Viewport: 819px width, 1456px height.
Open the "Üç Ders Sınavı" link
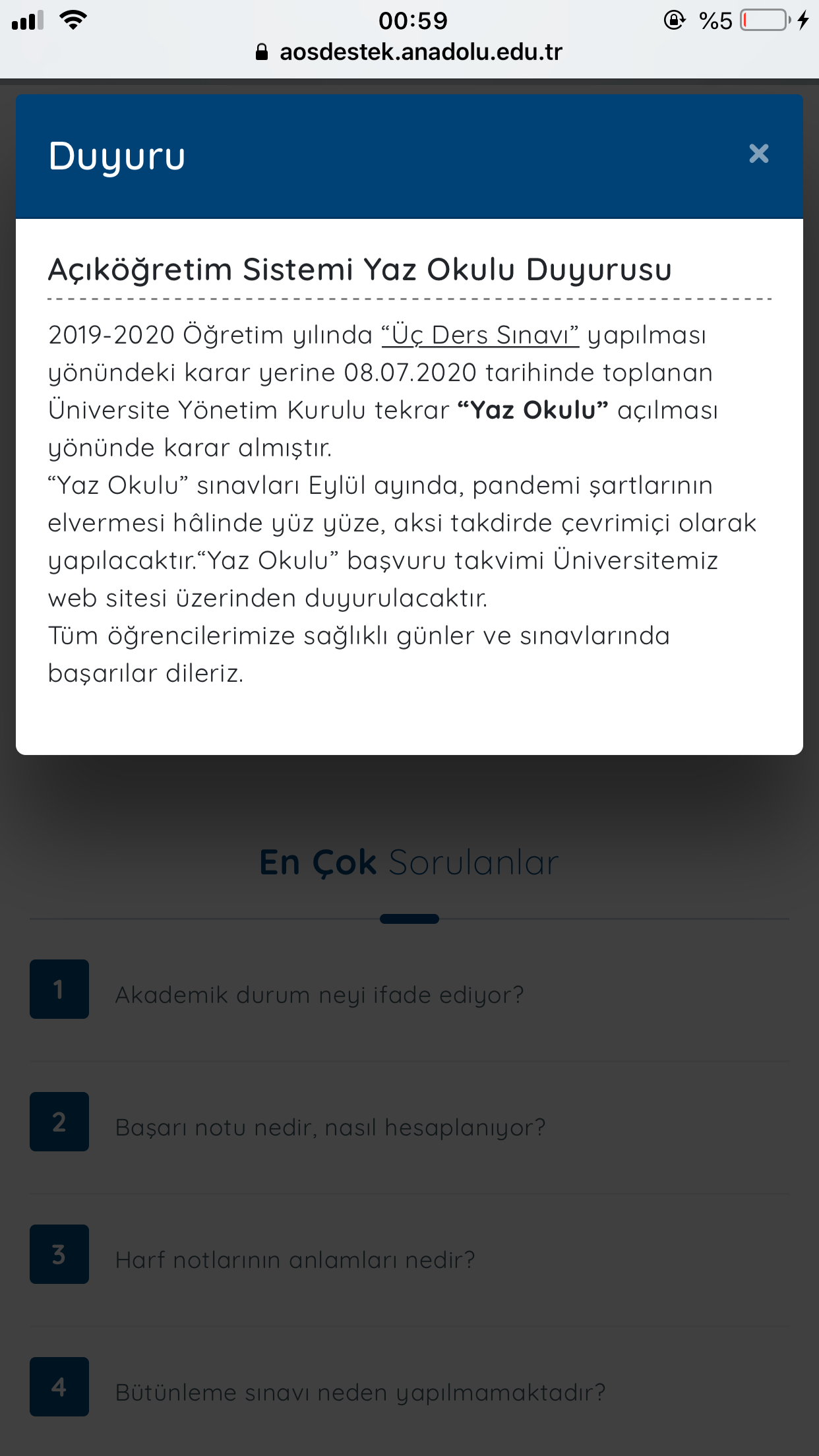480,336
